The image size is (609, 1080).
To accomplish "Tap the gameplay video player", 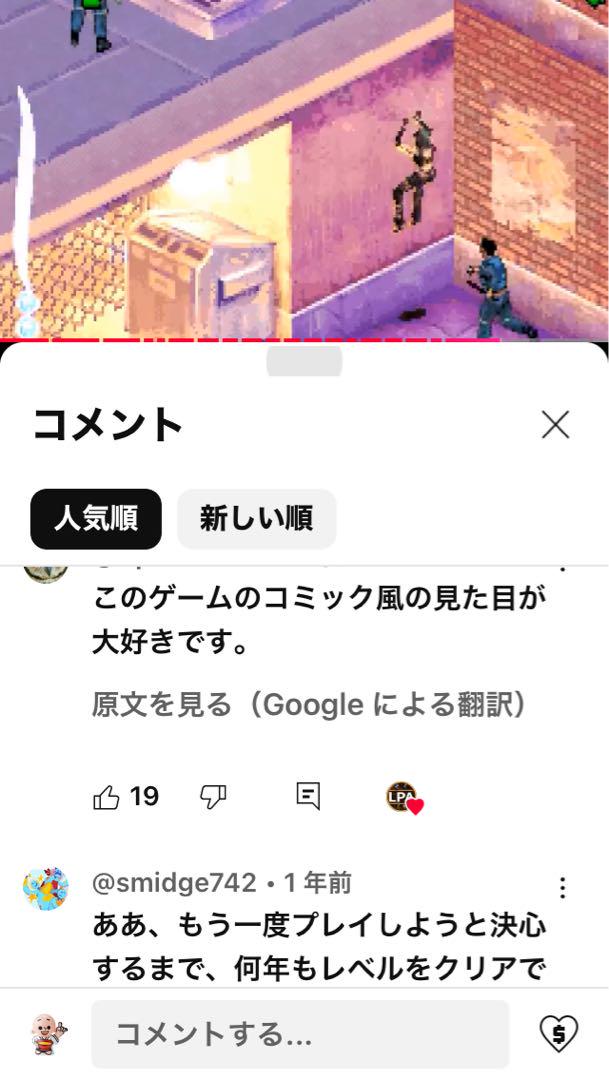I will (x=304, y=170).
